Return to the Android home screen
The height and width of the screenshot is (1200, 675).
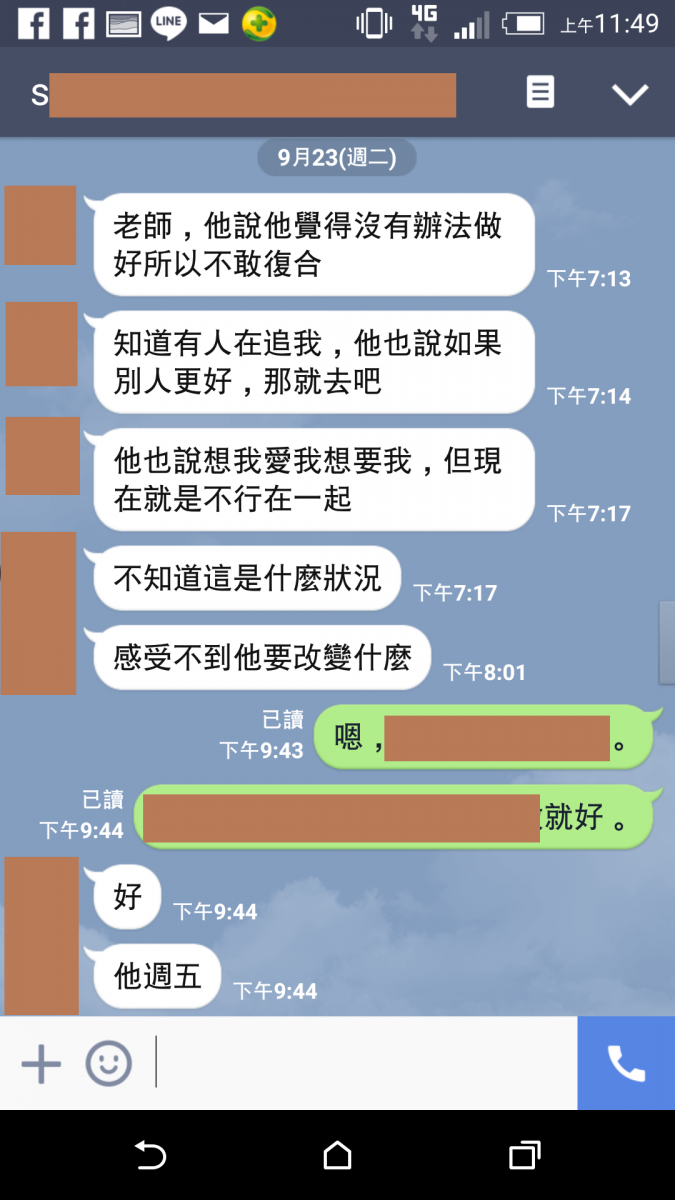coord(338,1156)
